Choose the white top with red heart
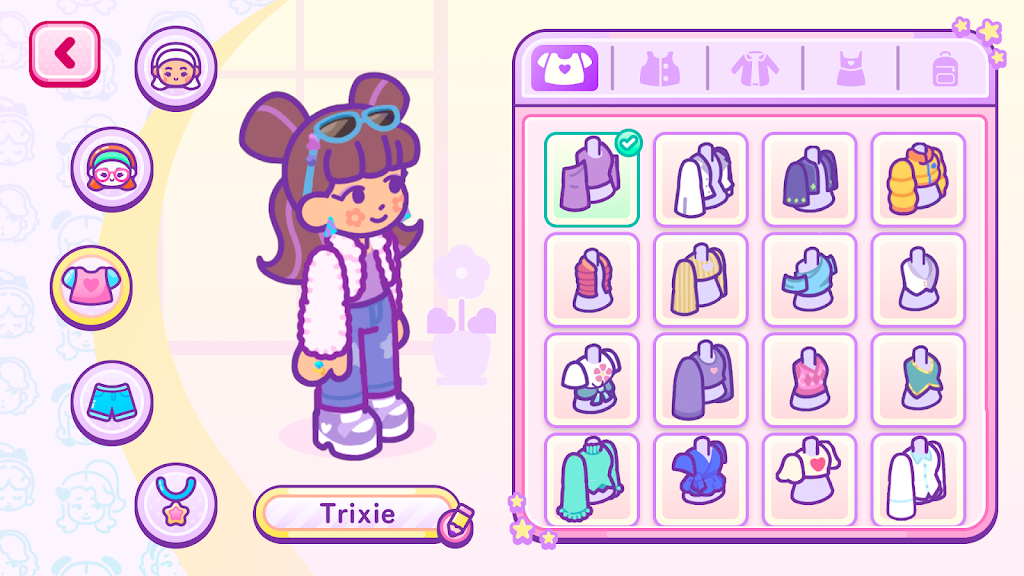Viewport: 1024px width, 576px height. 810,482
